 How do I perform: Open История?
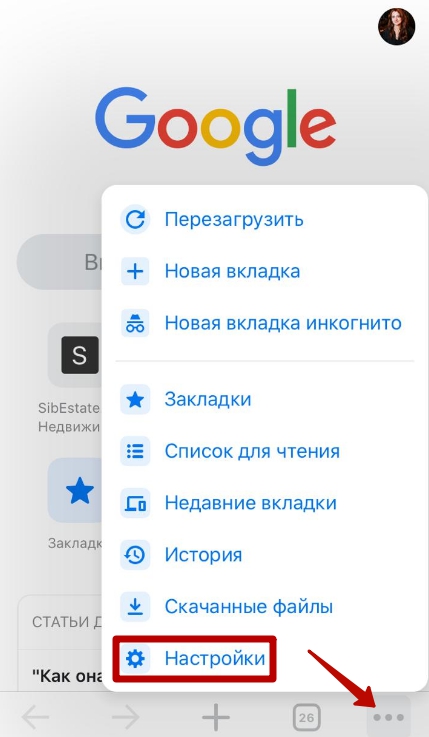click(x=265, y=555)
